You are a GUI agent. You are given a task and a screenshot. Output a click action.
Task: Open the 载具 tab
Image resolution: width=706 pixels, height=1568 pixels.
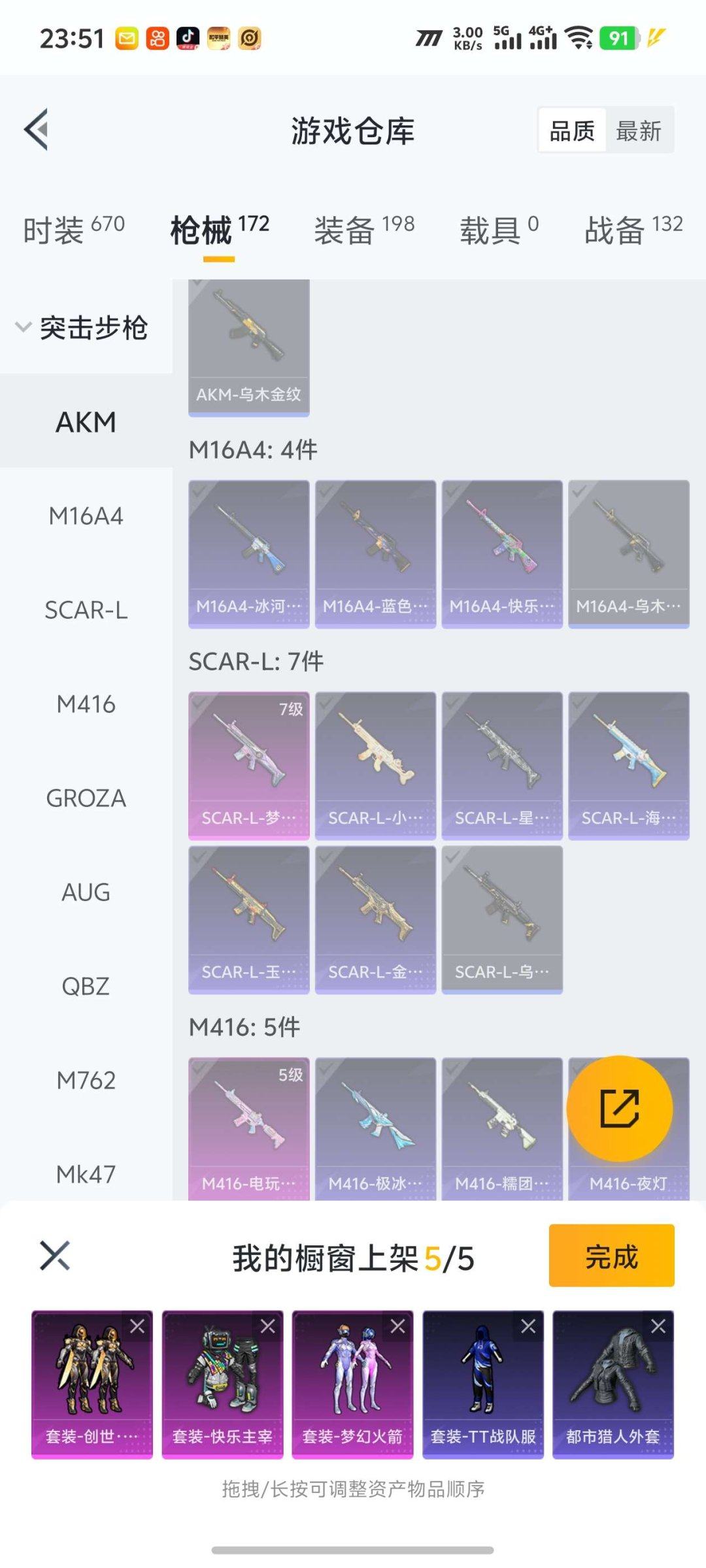point(499,230)
